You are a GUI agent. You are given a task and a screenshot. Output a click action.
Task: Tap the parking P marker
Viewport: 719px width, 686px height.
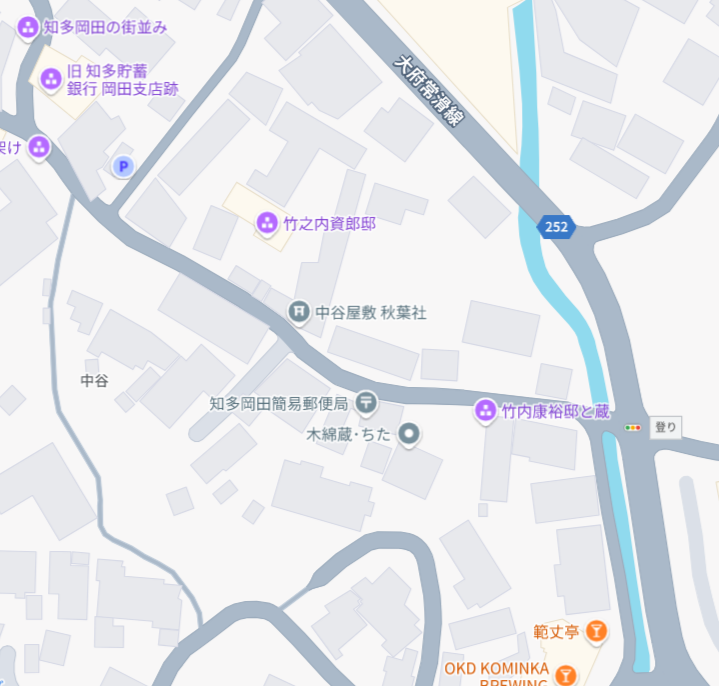point(123,167)
